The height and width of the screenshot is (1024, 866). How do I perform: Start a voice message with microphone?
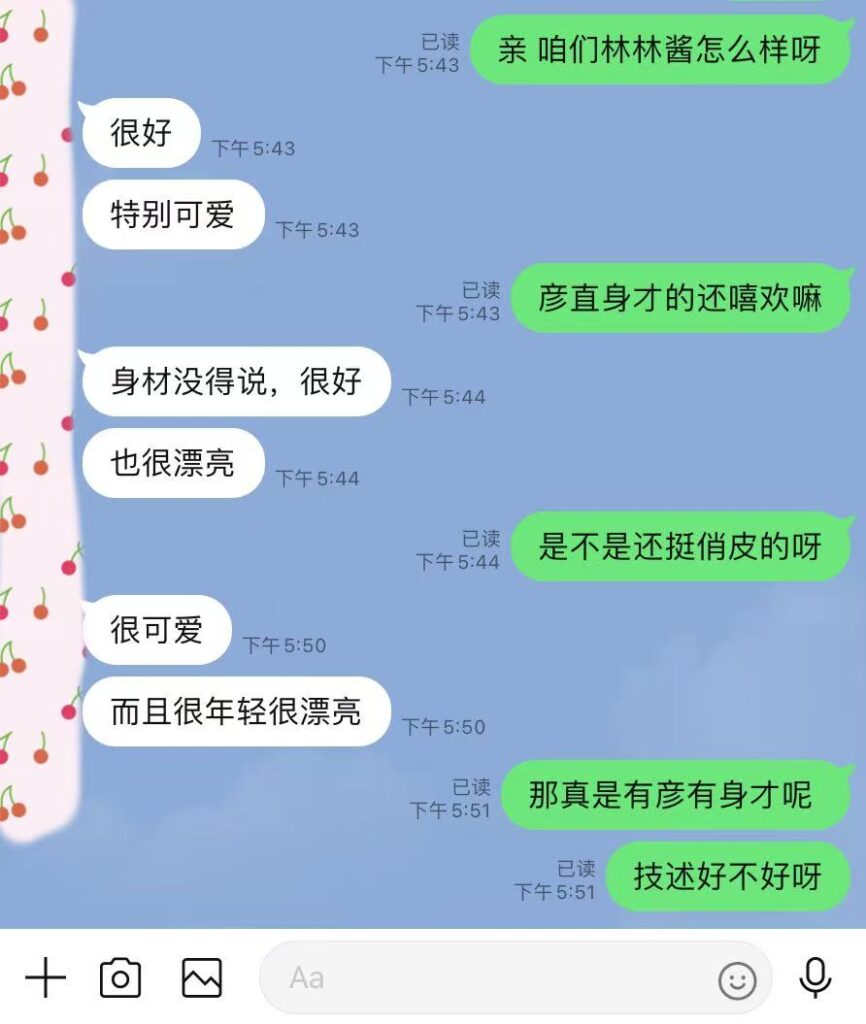coord(816,977)
